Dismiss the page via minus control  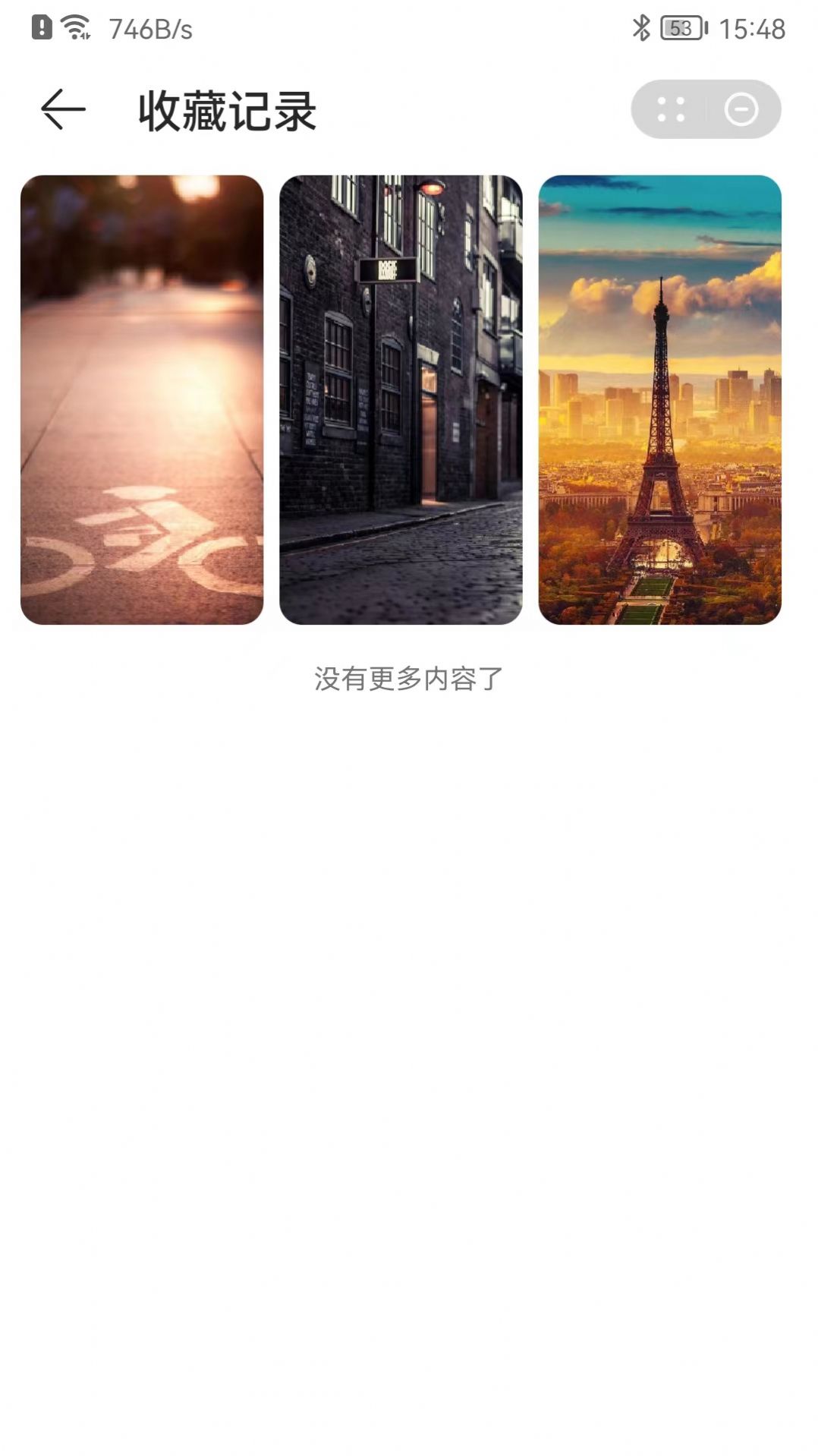pyautogui.click(x=741, y=109)
